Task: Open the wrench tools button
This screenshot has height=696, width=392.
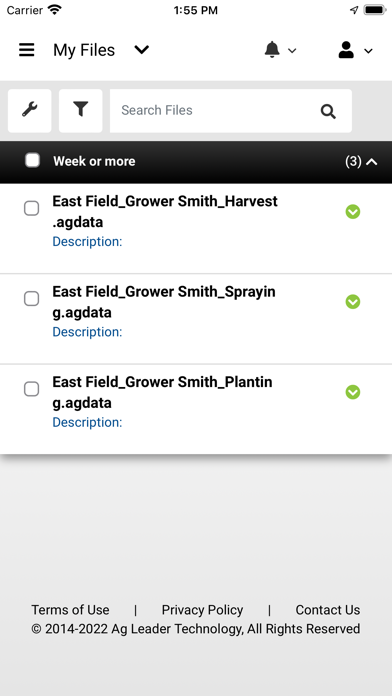Action: point(30,111)
